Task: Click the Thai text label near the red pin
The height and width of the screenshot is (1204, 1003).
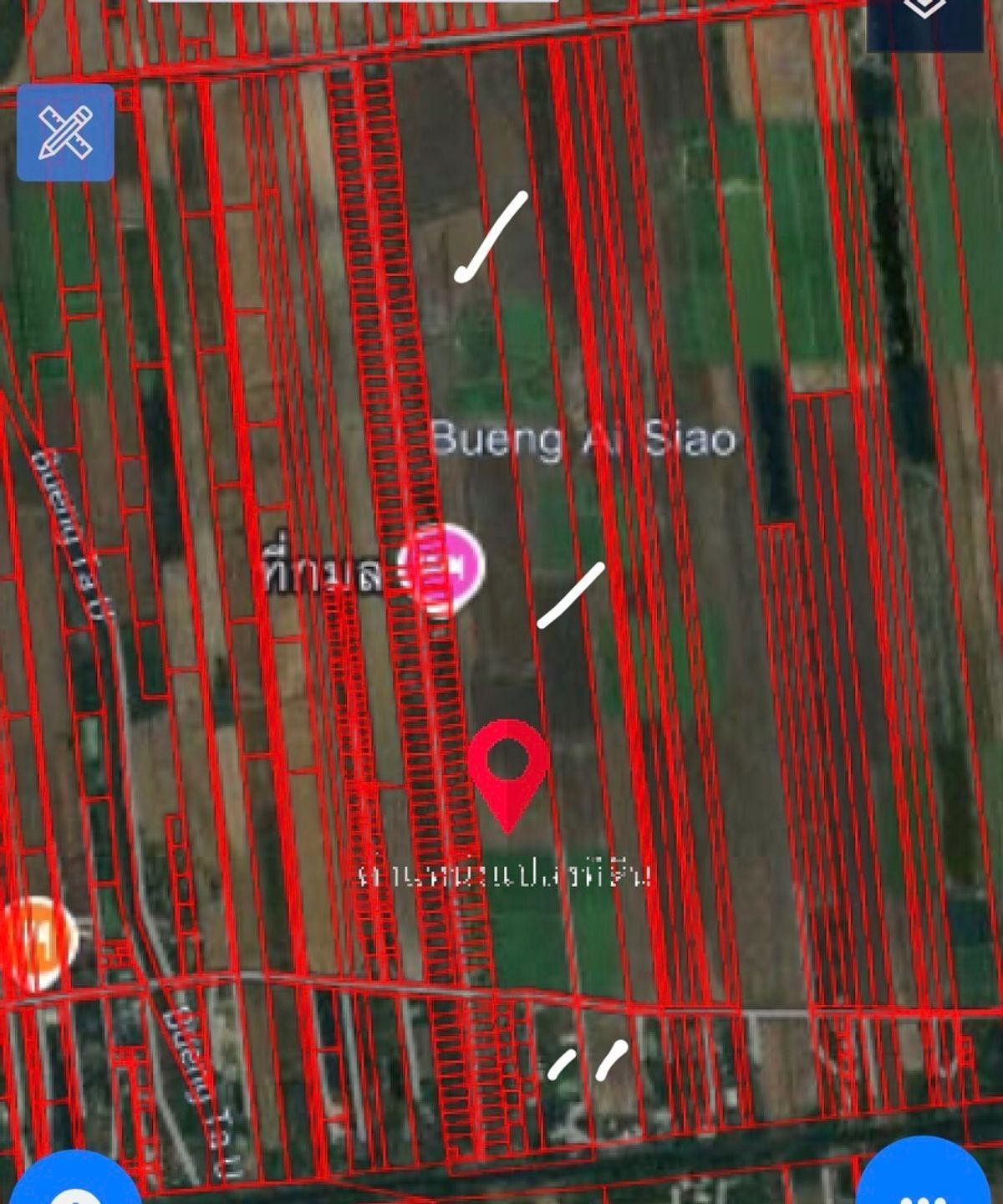Action: [x=501, y=875]
